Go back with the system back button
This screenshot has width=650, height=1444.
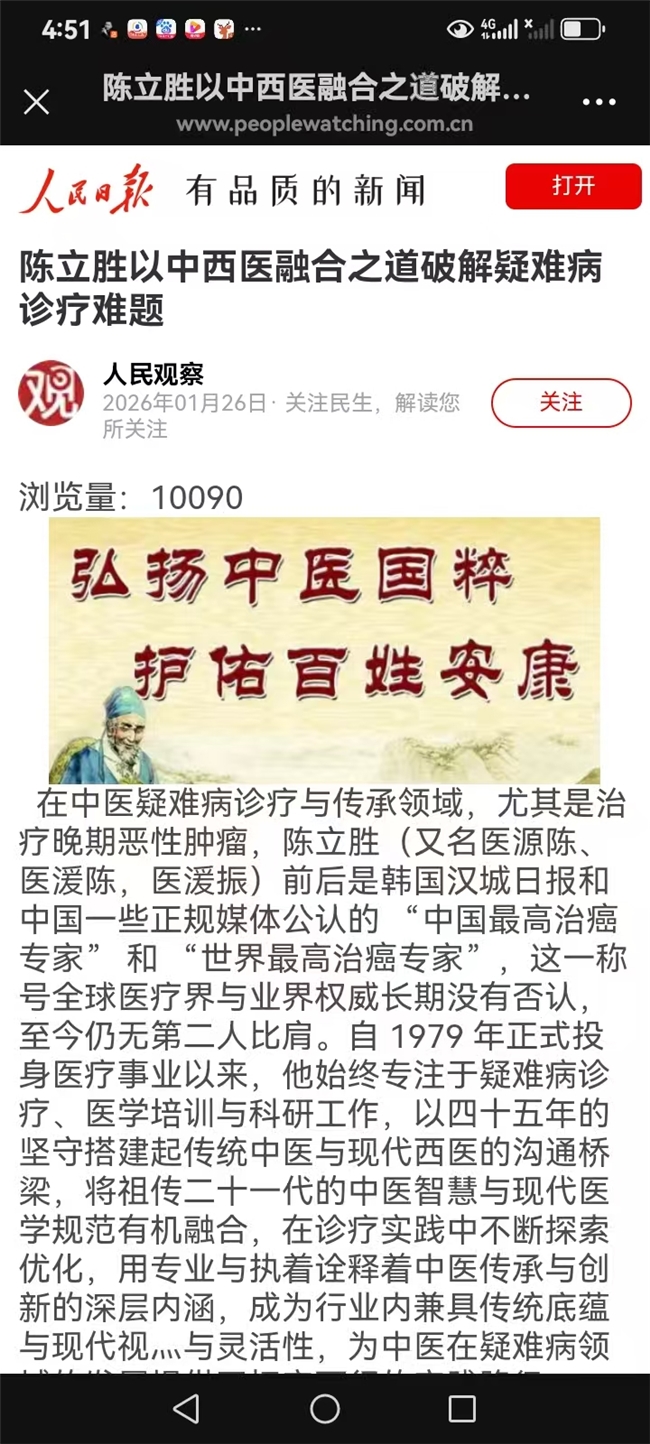pyautogui.click(x=186, y=1408)
